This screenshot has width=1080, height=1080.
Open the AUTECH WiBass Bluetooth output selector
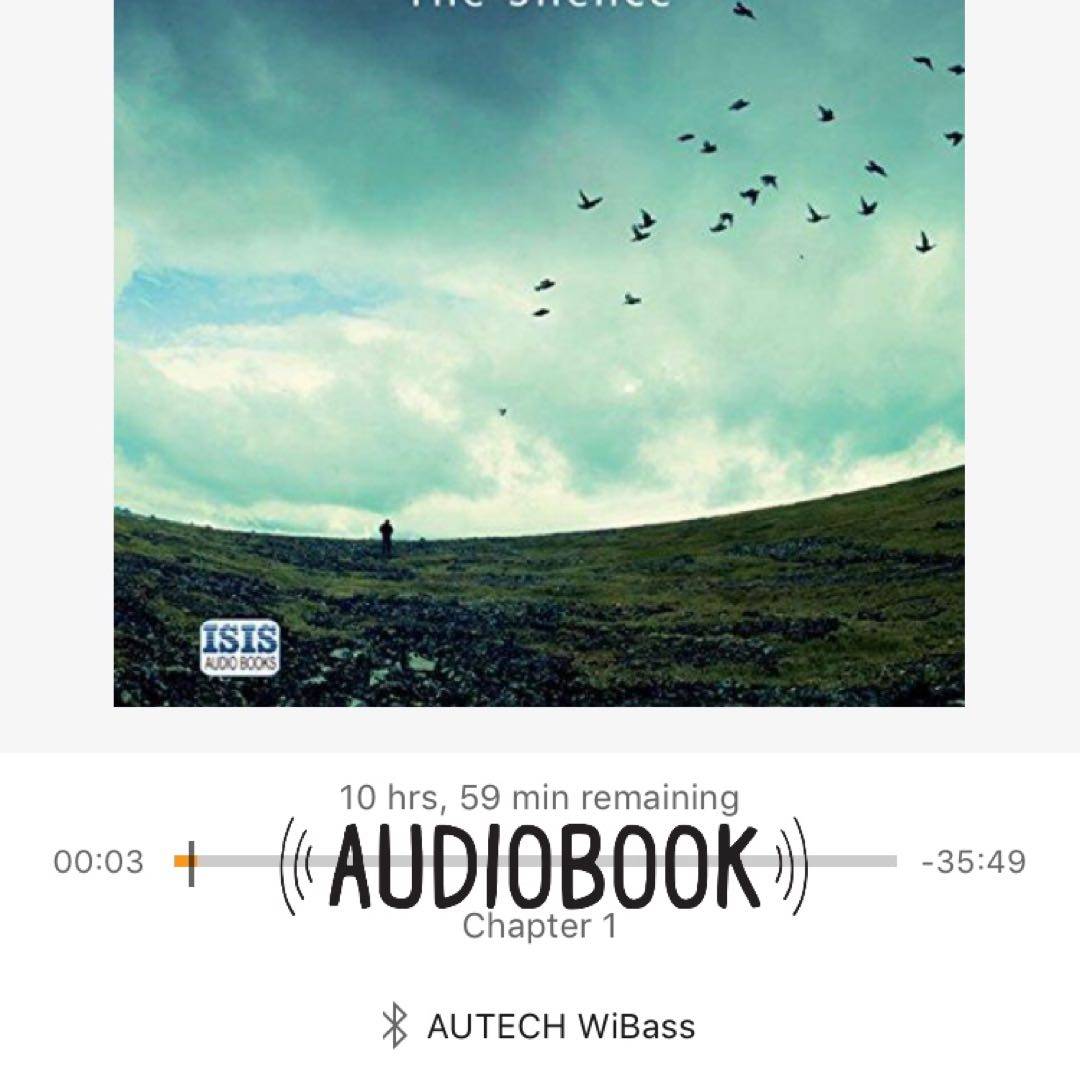point(540,1027)
